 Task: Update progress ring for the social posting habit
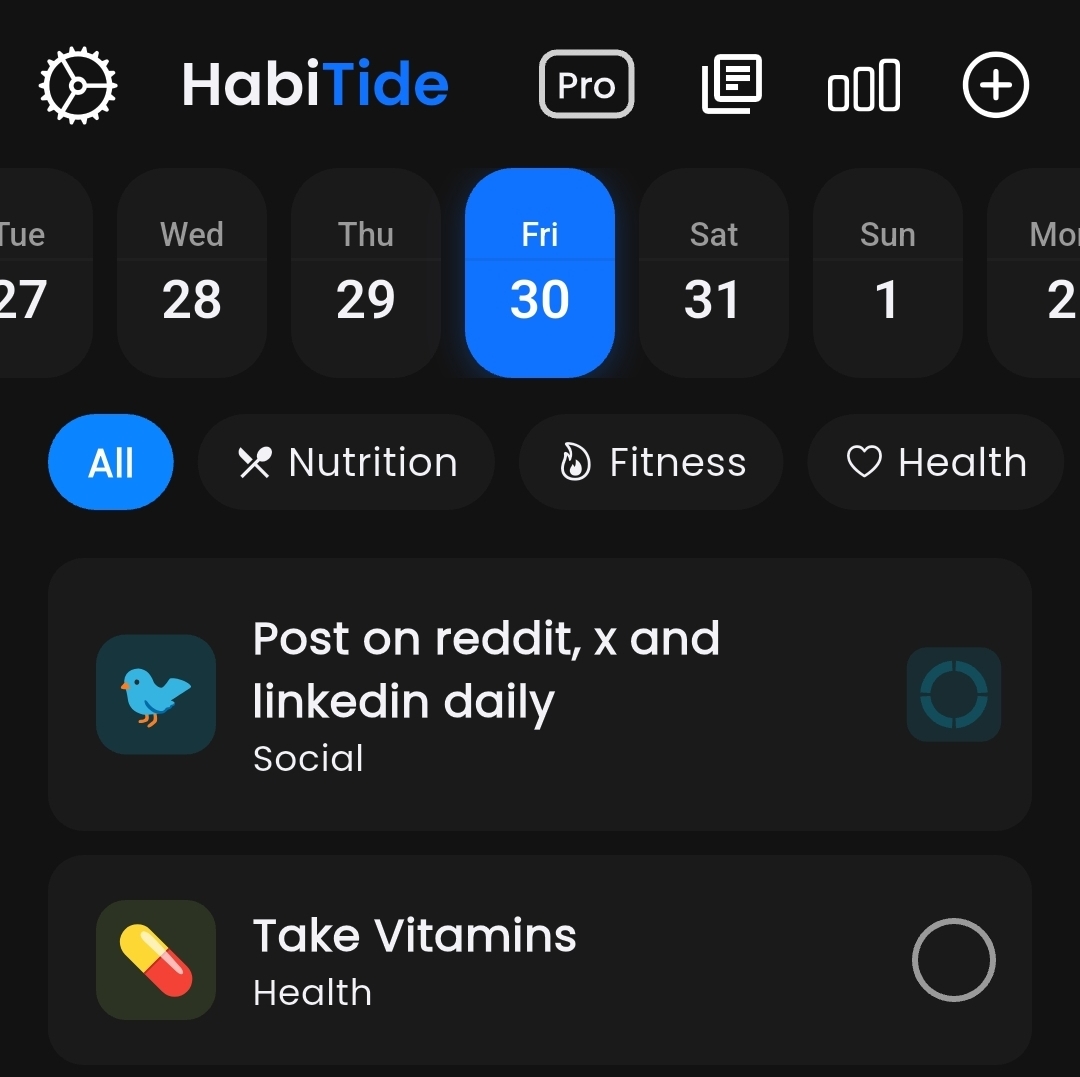click(x=953, y=694)
